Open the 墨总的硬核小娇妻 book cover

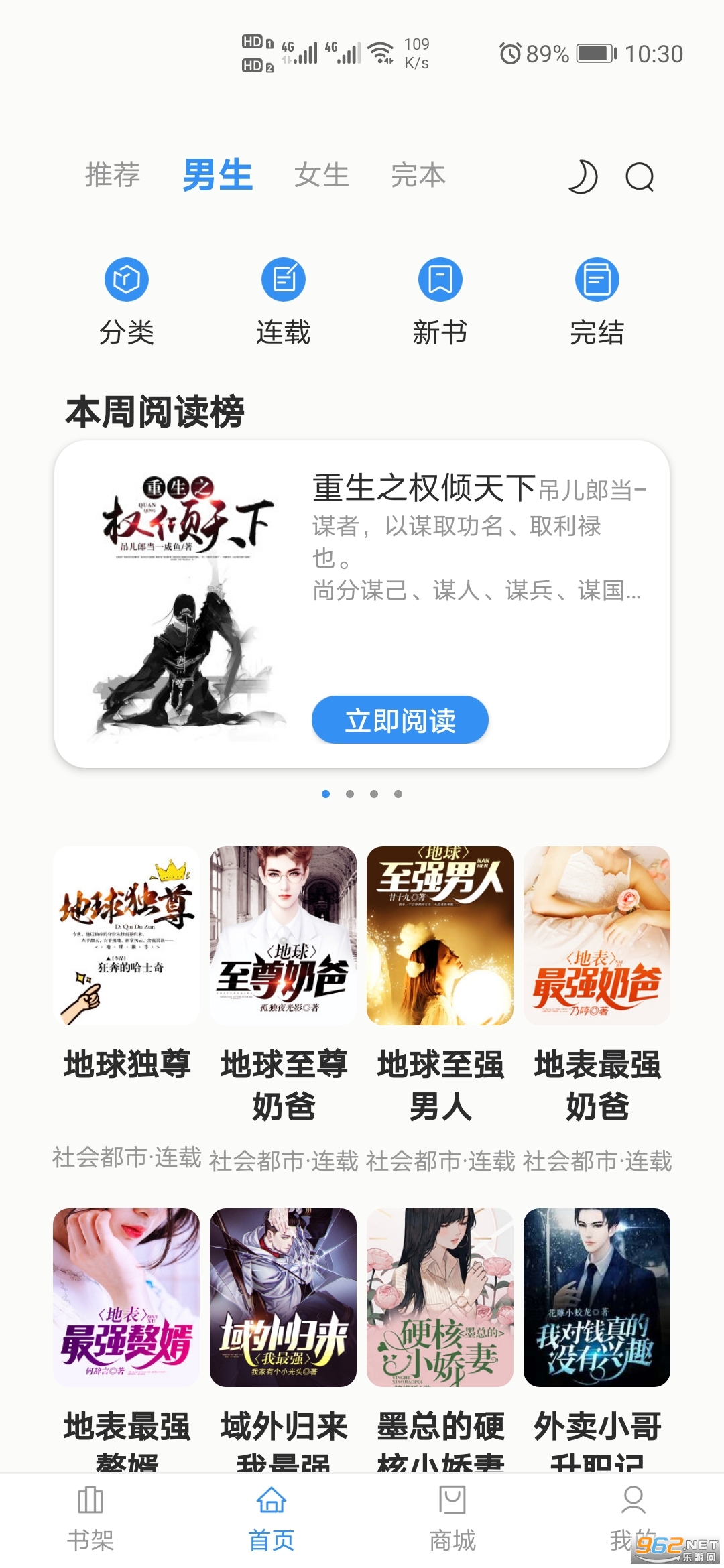440,1297
